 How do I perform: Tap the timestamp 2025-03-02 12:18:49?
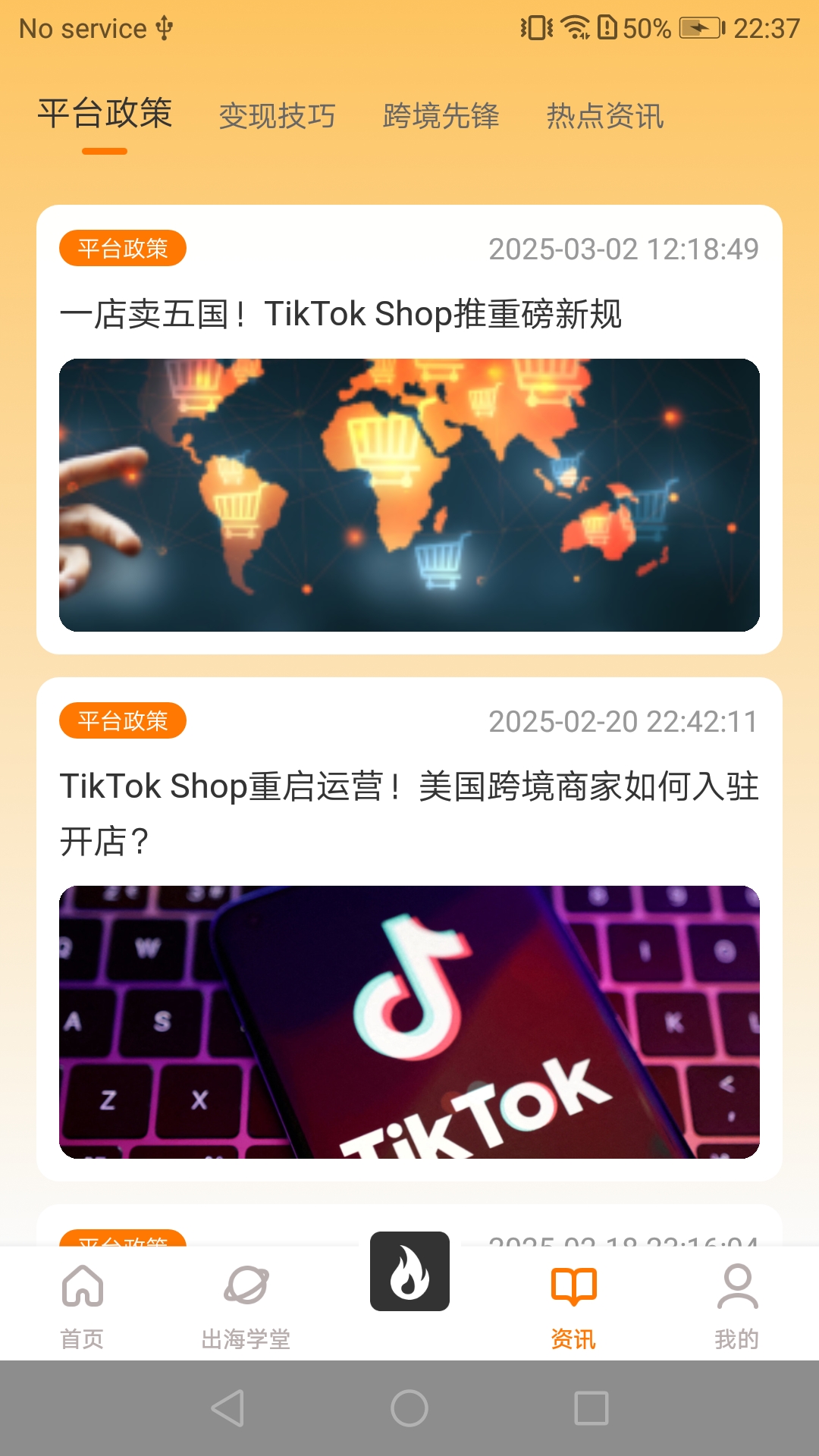point(624,249)
